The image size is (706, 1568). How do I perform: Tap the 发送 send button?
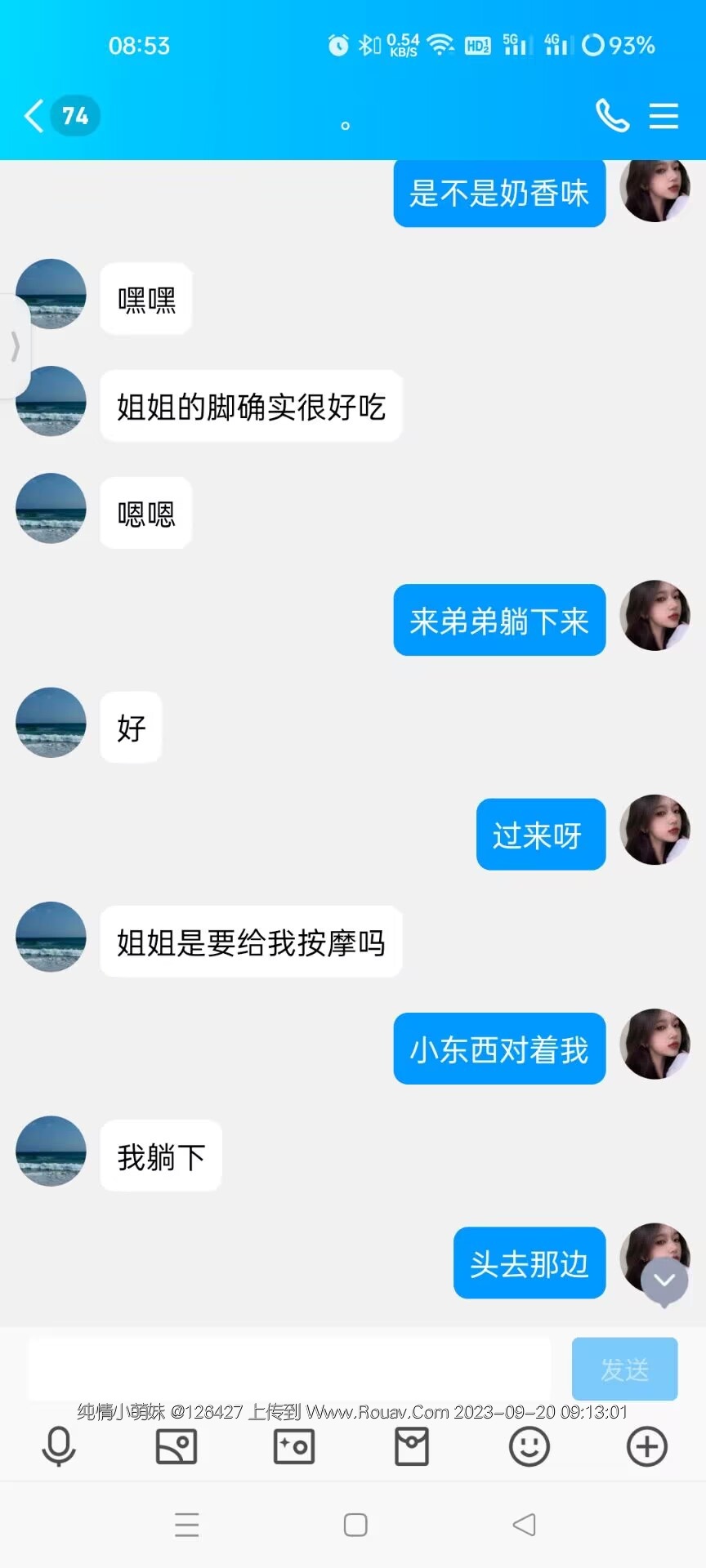click(624, 1369)
